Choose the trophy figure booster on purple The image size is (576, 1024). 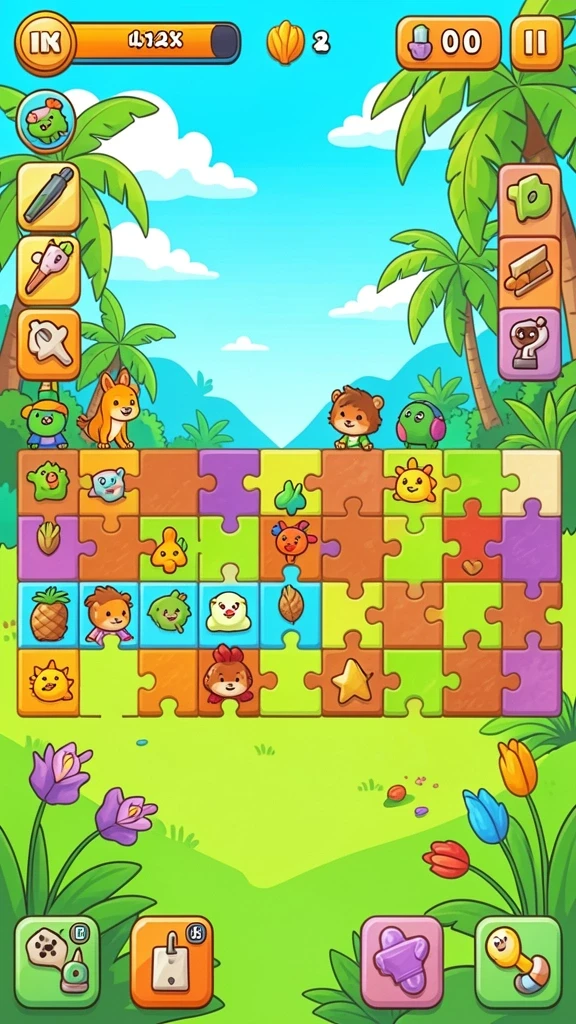[x=530, y=344]
